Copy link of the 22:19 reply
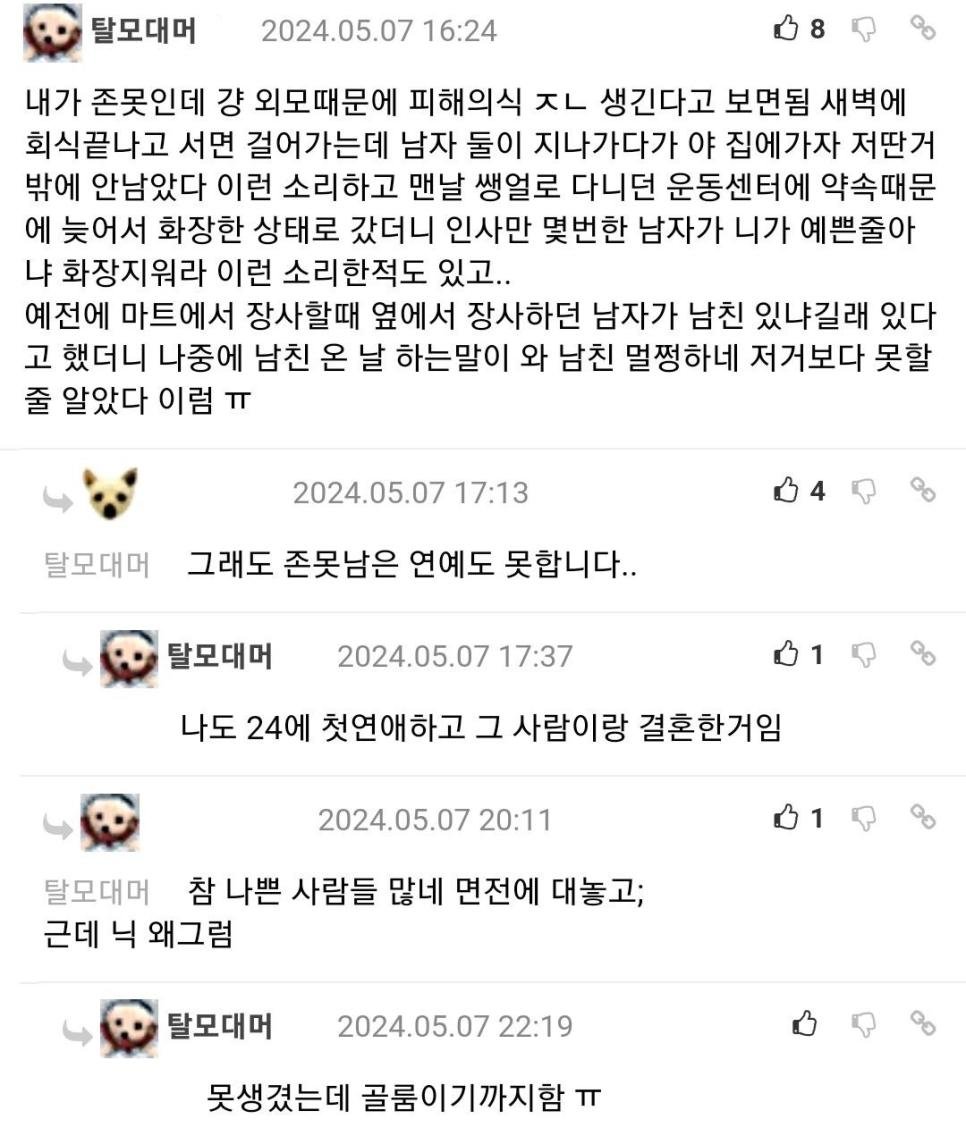This screenshot has height=1136, width=966. [922, 1023]
